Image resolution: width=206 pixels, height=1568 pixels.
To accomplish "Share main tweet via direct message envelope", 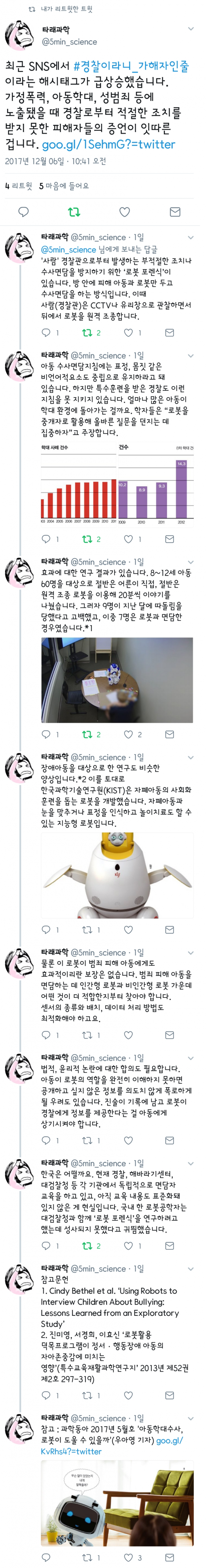I will pos(175,212).
